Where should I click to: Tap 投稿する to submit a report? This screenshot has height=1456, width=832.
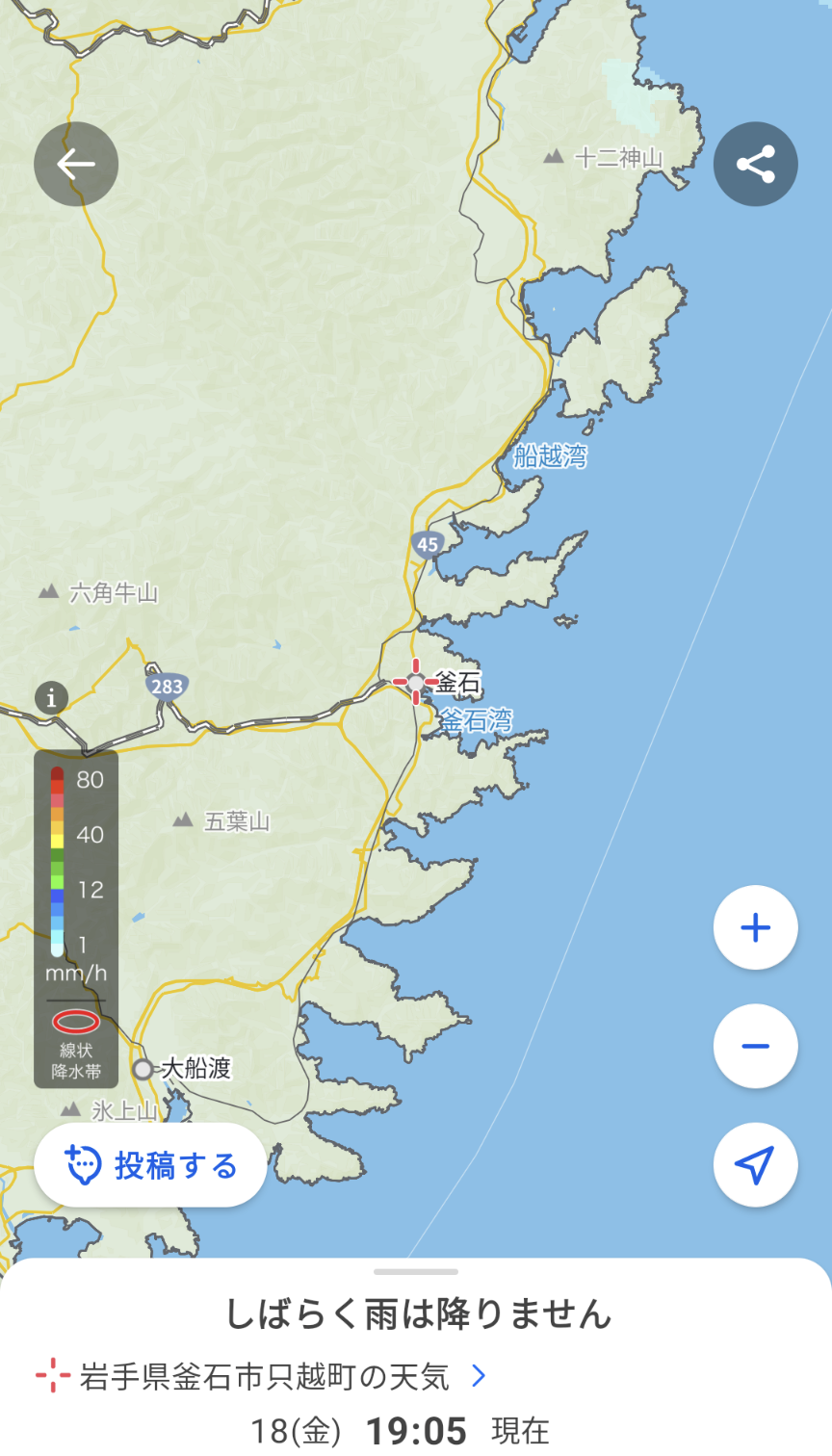[150, 1165]
